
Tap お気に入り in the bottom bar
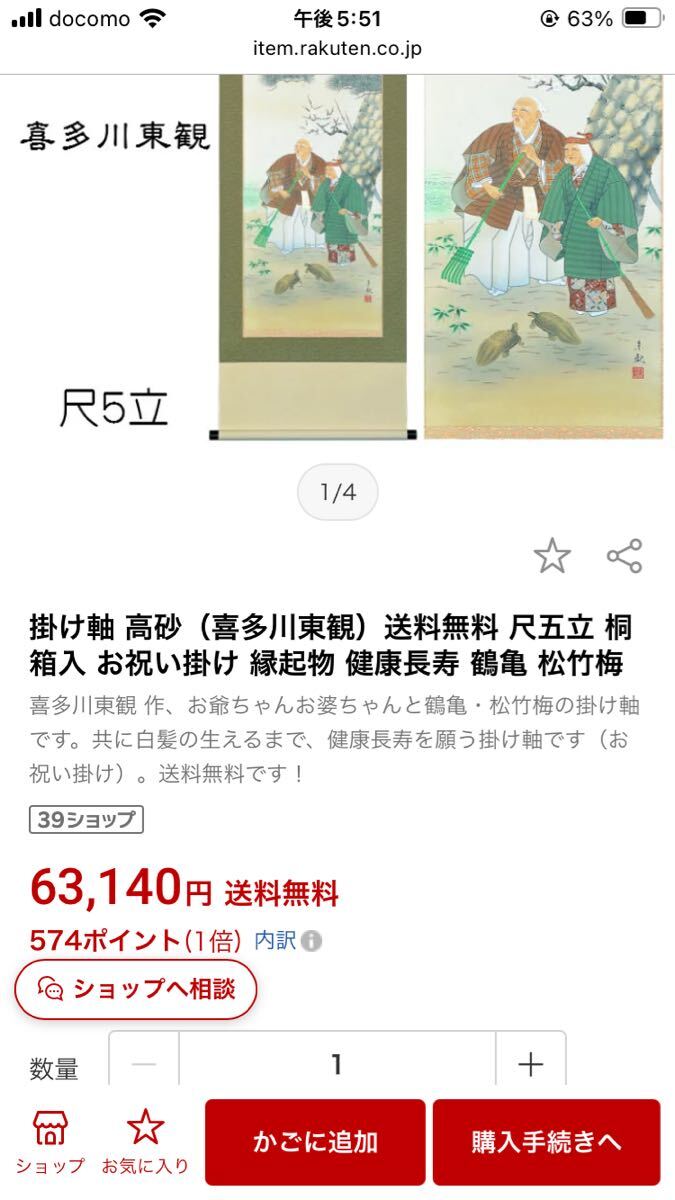coord(145,1142)
